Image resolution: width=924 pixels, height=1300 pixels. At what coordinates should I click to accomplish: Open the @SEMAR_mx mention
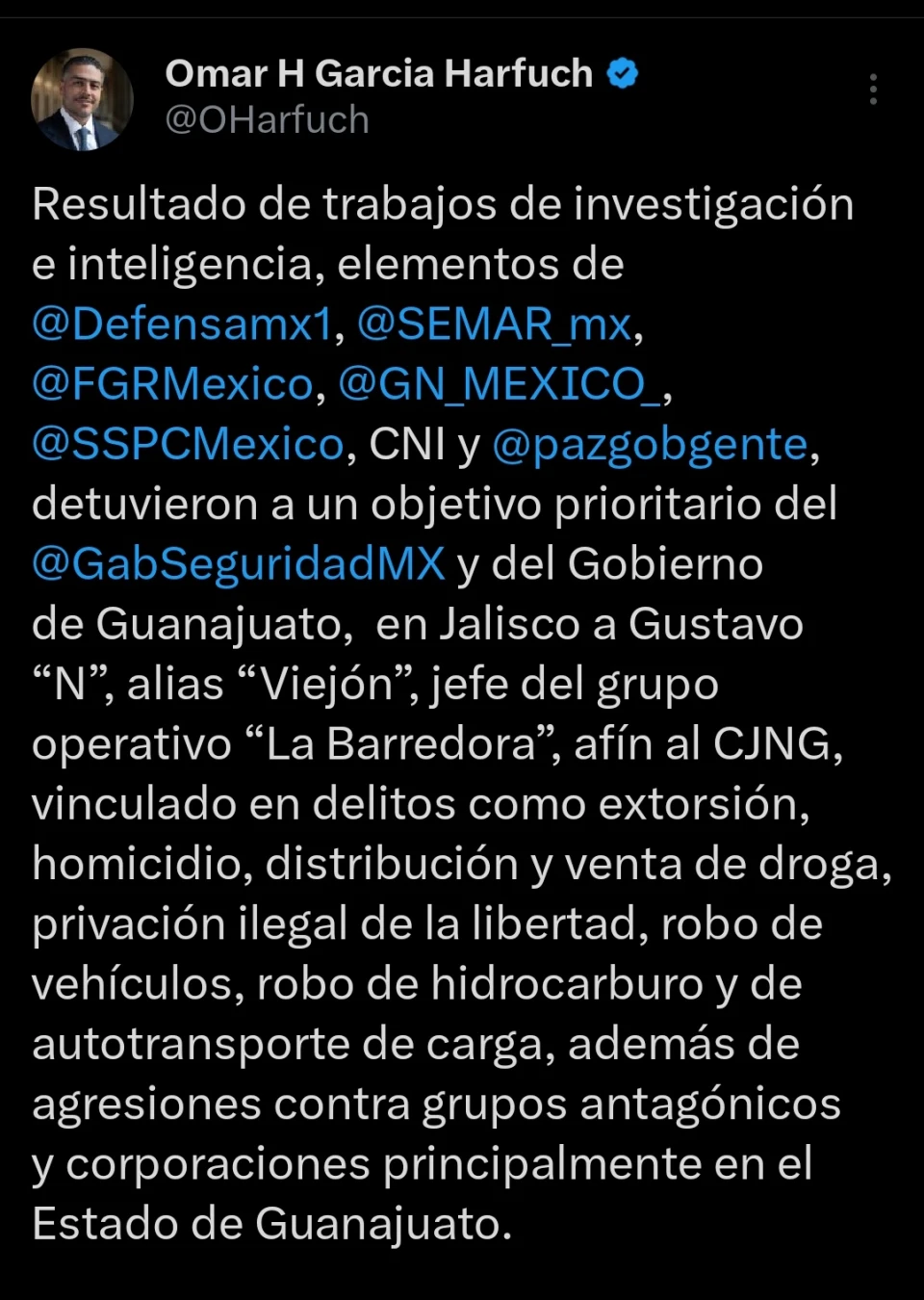pos(495,325)
